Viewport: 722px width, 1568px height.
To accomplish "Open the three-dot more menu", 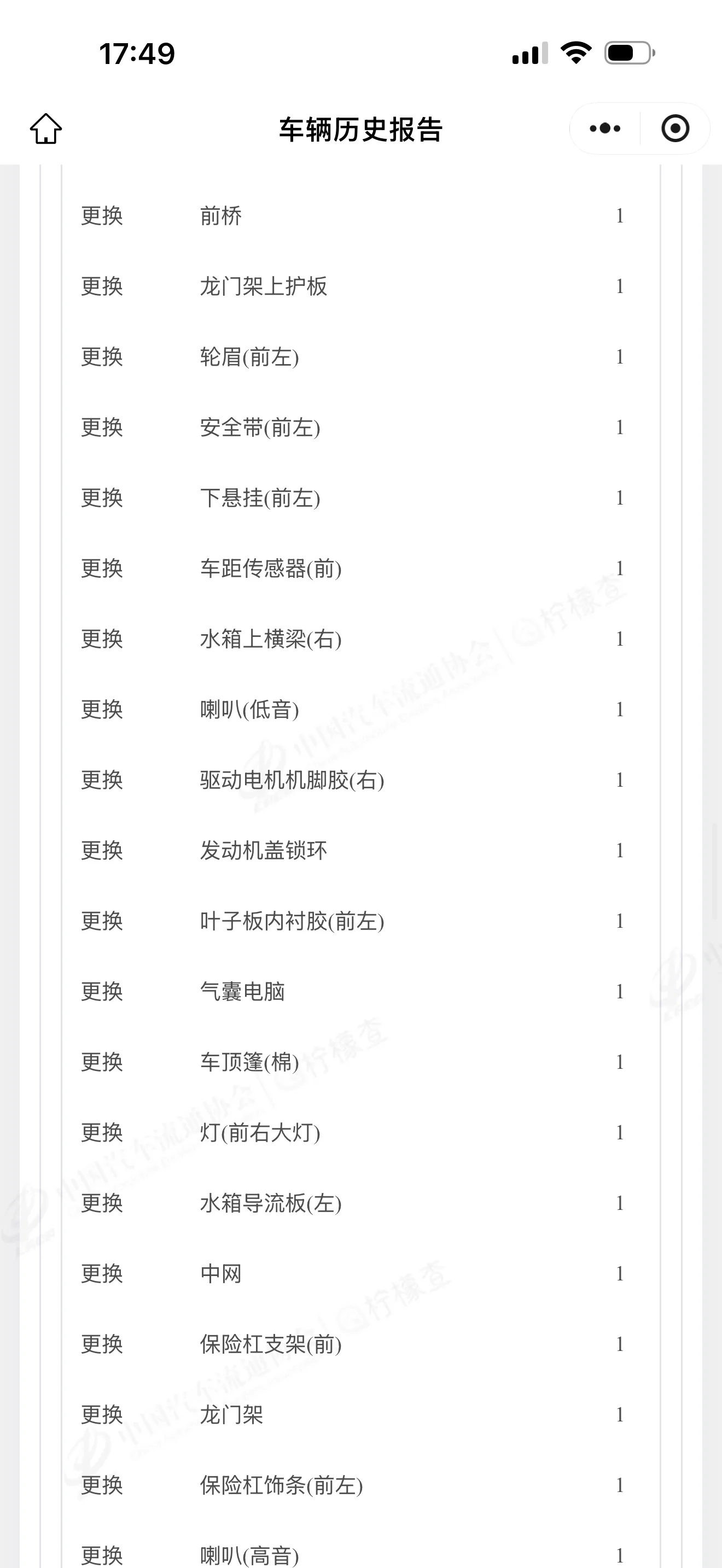I will click(x=605, y=128).
